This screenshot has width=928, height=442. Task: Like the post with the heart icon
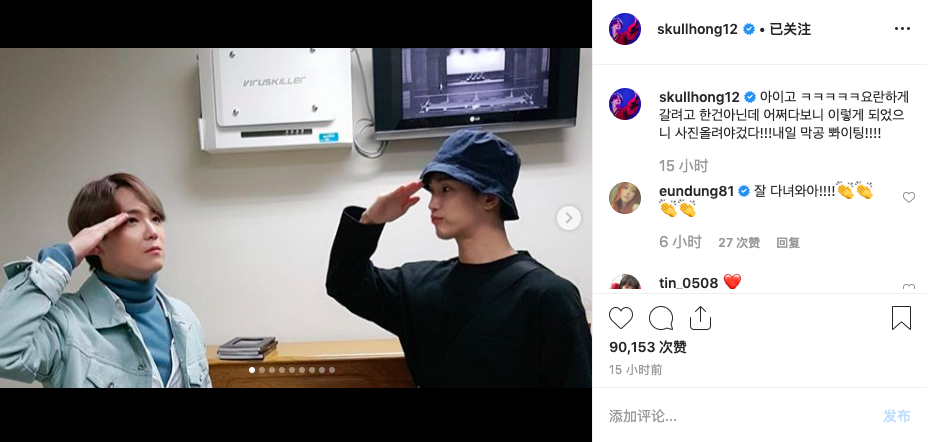[621, 318]
